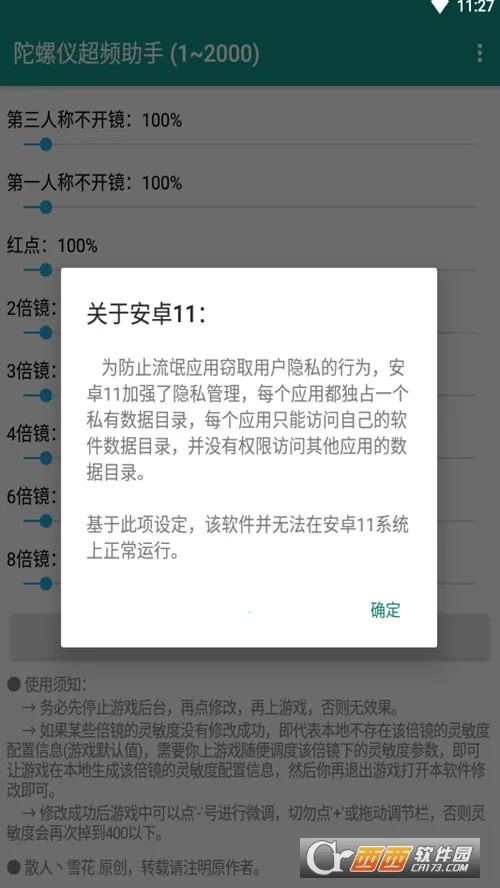Tap the 红点 sensitivity slider
The height and width of the screenshot is (888, 500).
[250, 270]
